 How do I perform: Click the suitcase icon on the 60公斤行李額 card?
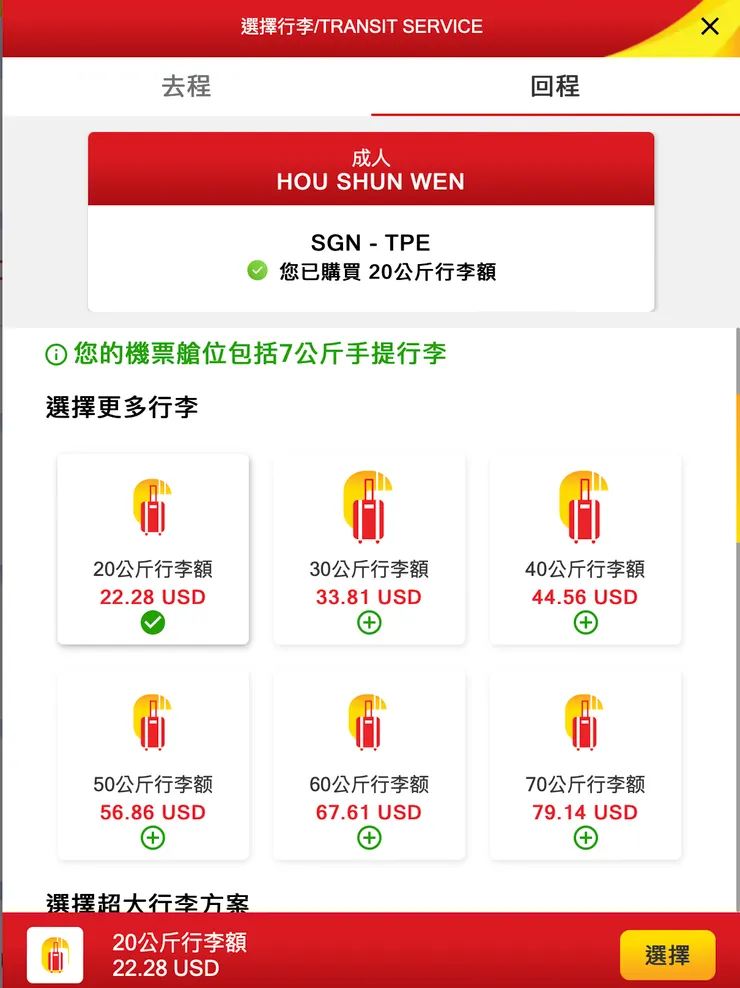[368, 720]
